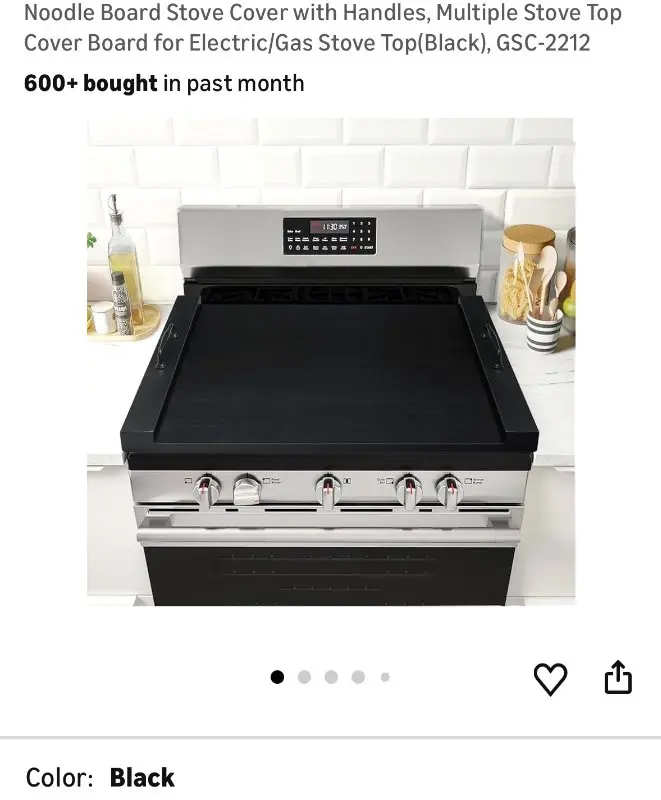This screenshot has width=661, height=800.
Task: Open the stove cover product image
Action: pos(331,362)
